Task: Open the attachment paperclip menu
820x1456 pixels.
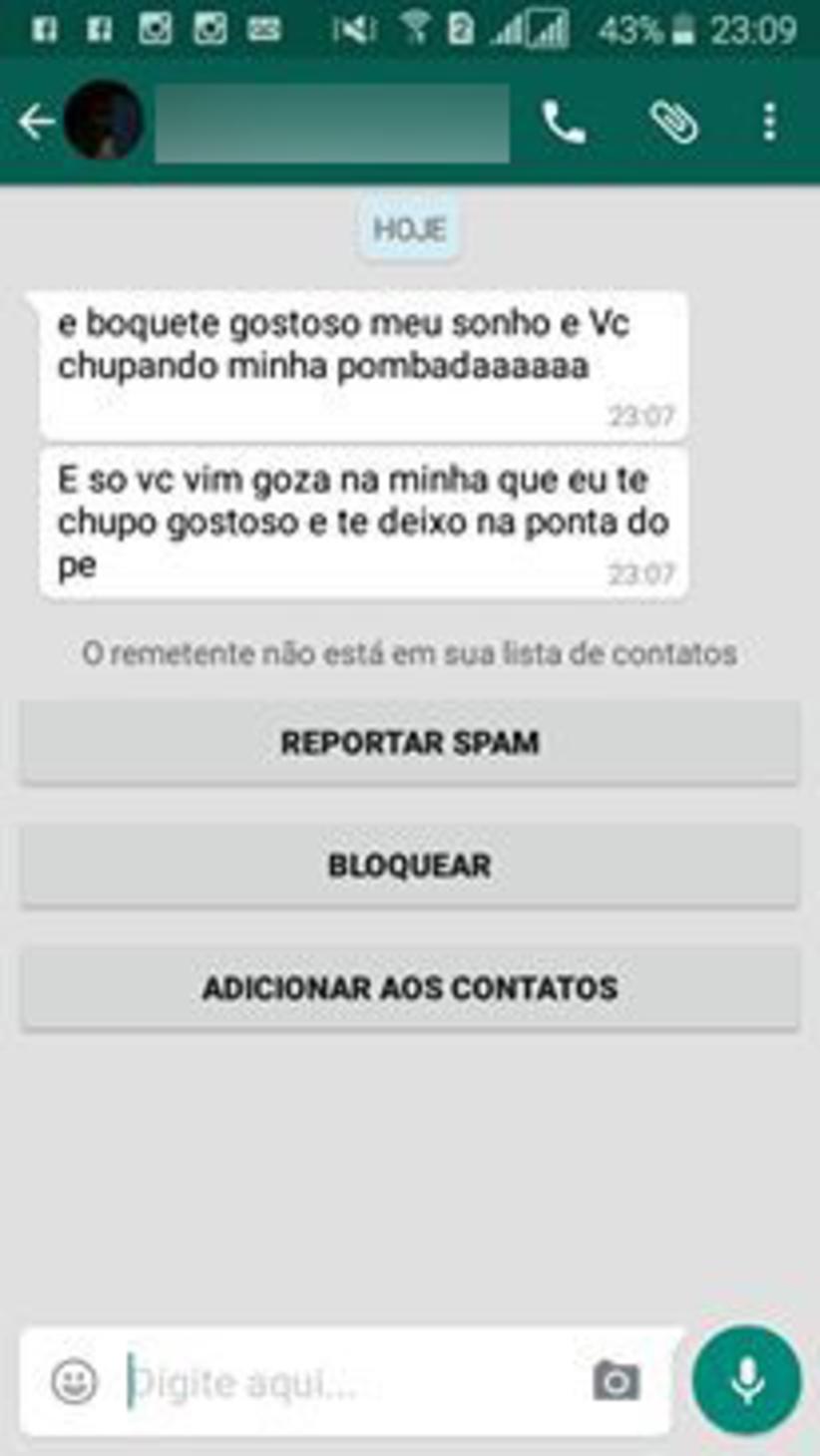Action: coord(674,123)
